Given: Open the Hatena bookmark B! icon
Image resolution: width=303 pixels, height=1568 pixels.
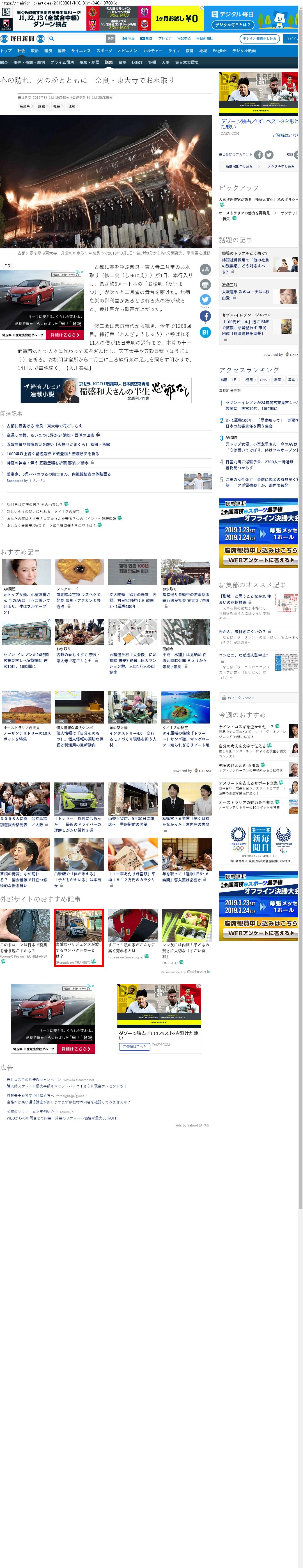Looking at the screenshot, I should tap(205, 332).
